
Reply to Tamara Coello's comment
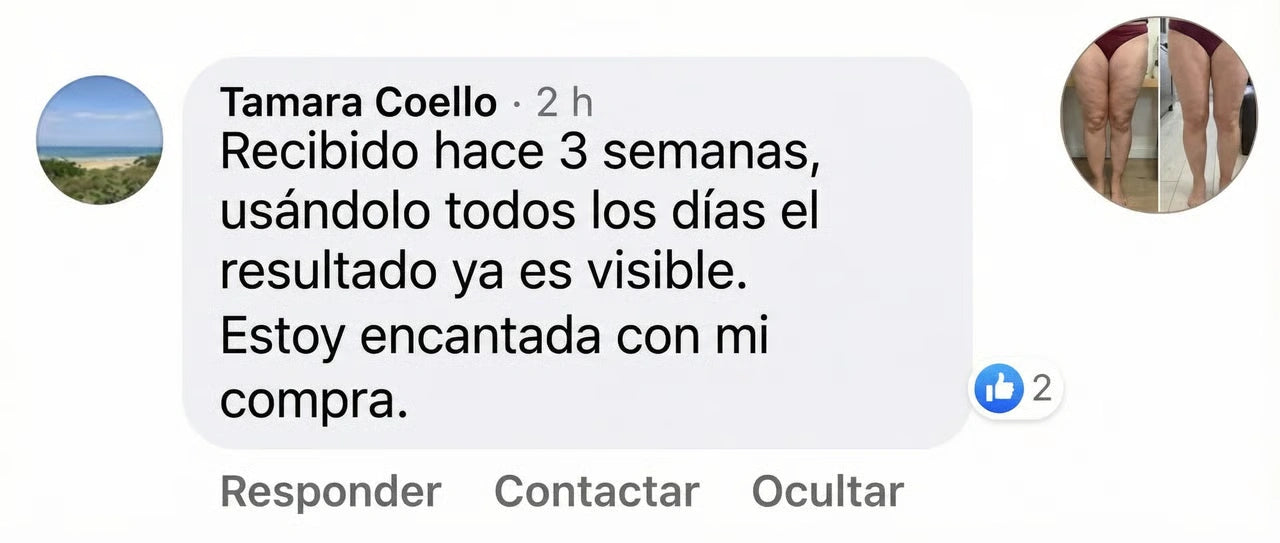[330, 492]
